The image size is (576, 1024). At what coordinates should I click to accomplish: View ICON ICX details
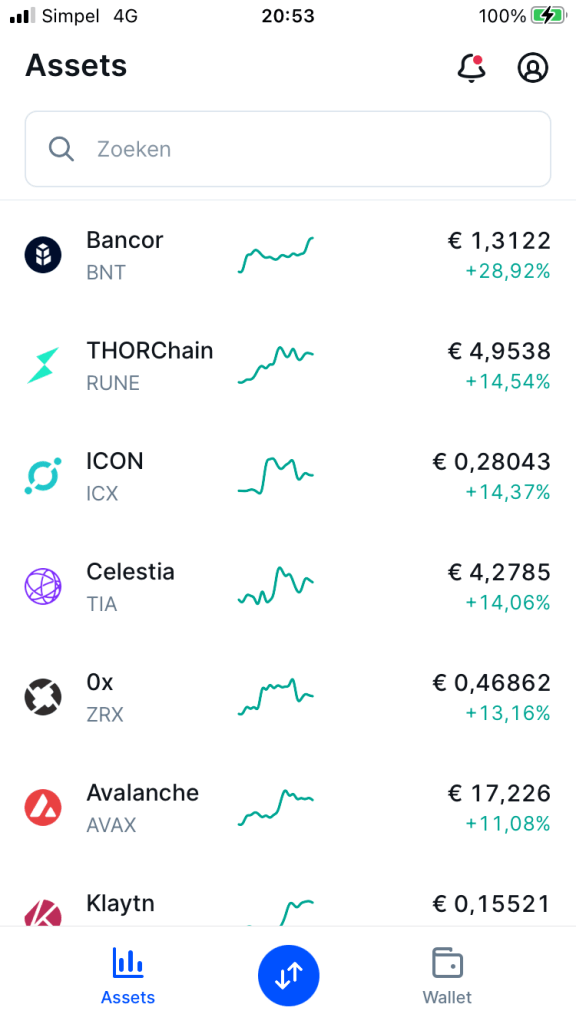pos(288,476)
